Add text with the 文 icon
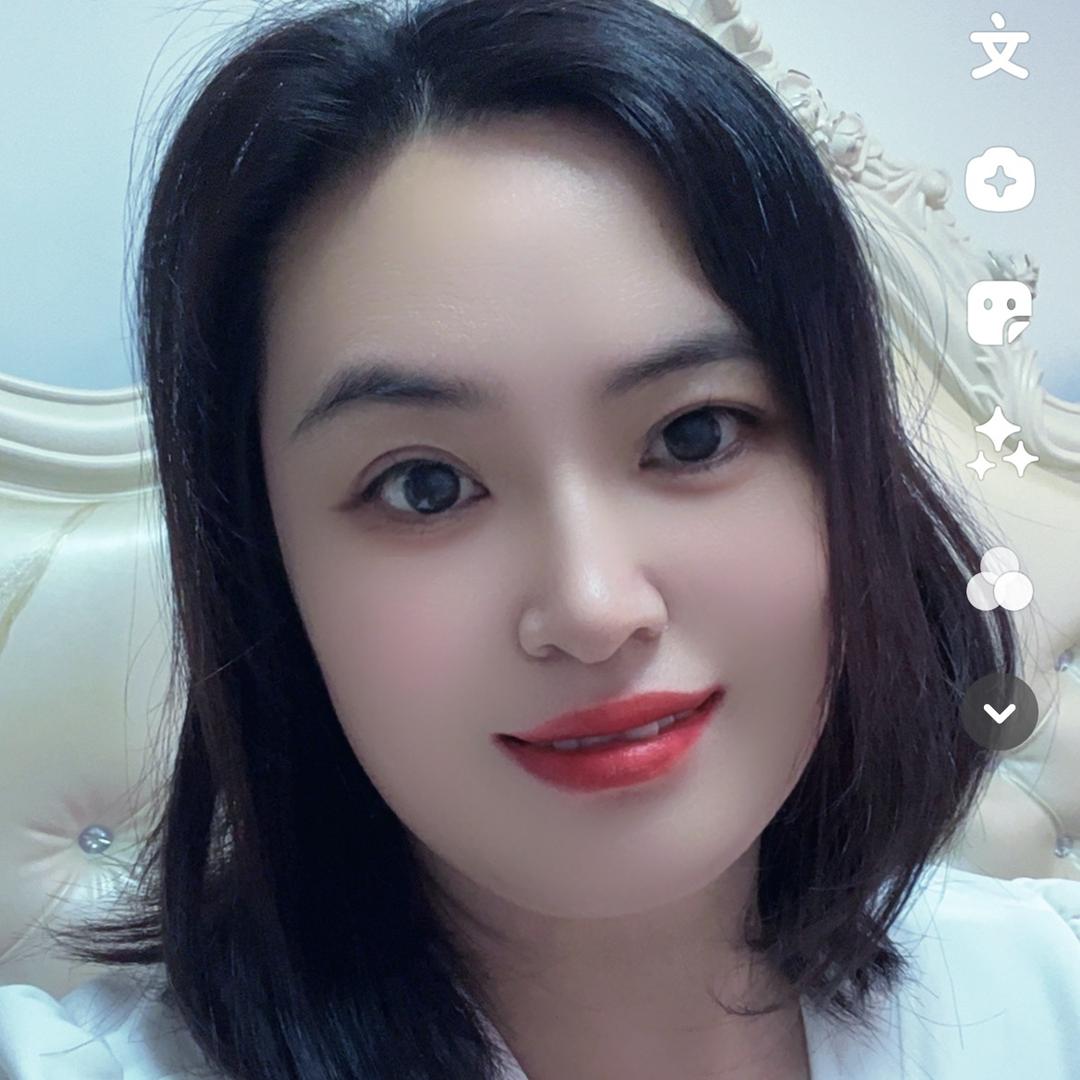Viewport: 1080px width, 1080px height. coord(999,47)
